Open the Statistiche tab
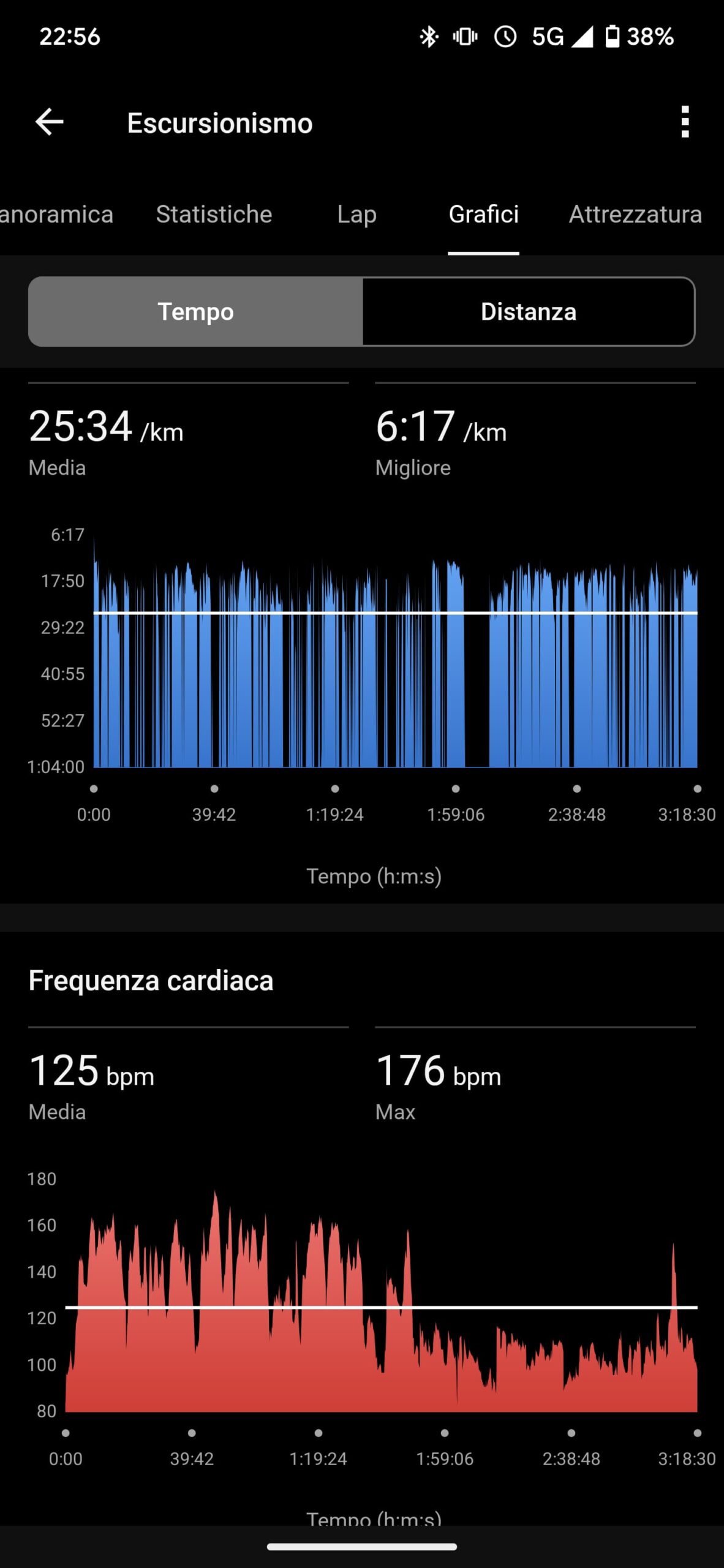This screenshot has width=724, height=1568. (x=214, y=214)
